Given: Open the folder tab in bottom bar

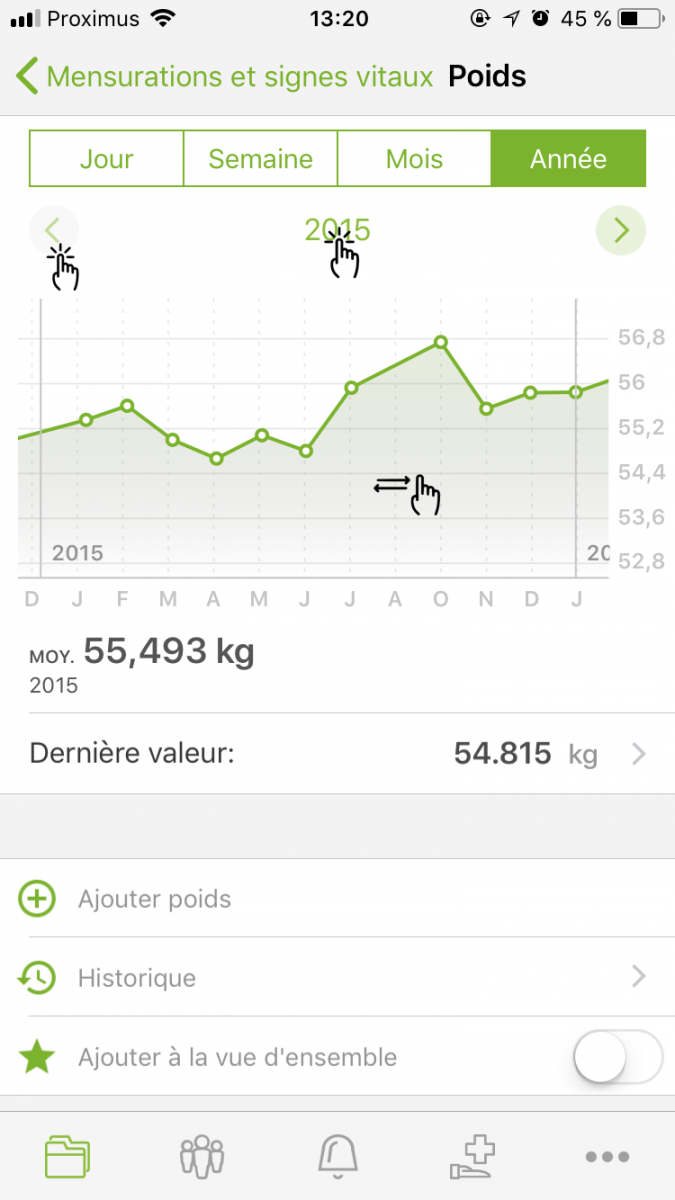Looking at the screenshot, I should pos(67,1157).
